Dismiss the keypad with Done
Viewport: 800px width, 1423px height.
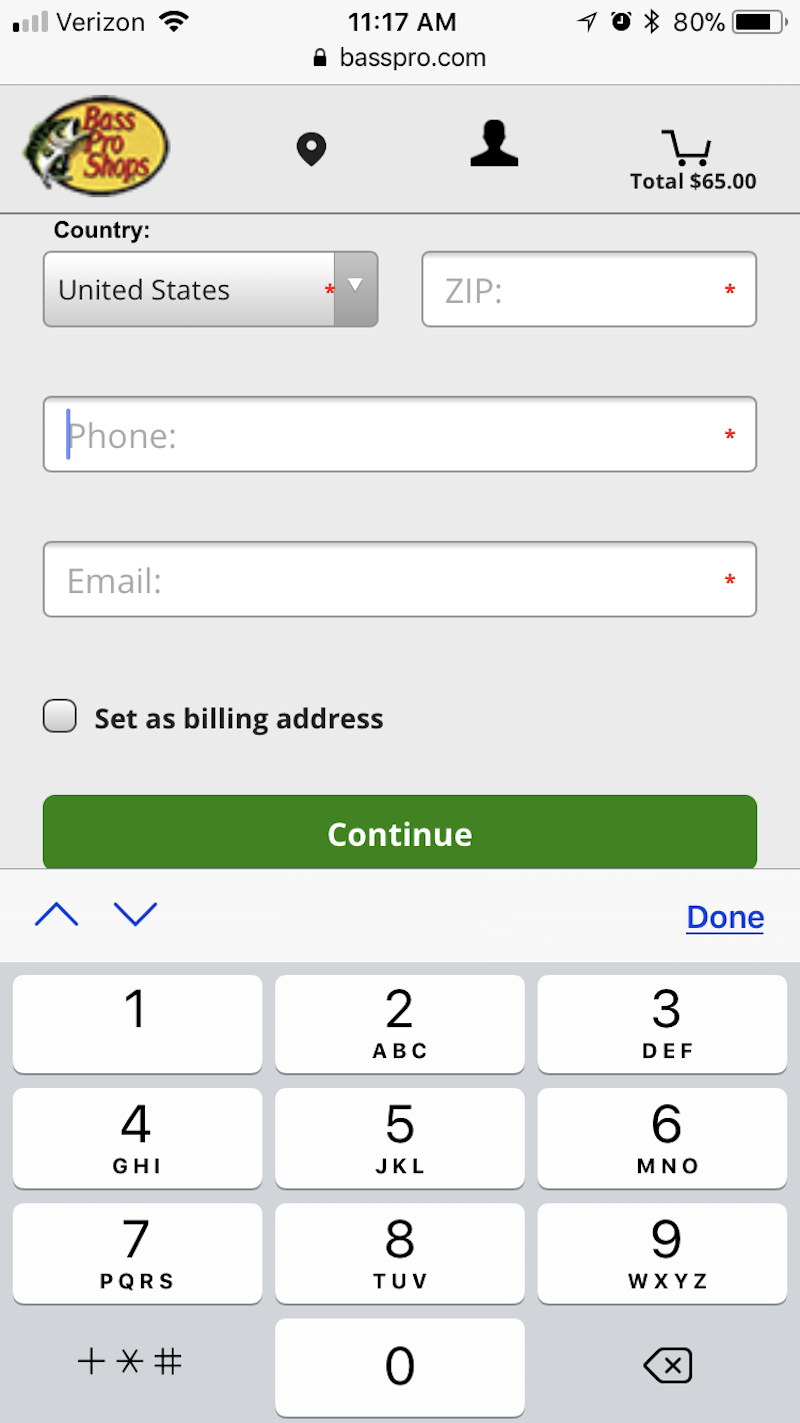pos(725,917)
